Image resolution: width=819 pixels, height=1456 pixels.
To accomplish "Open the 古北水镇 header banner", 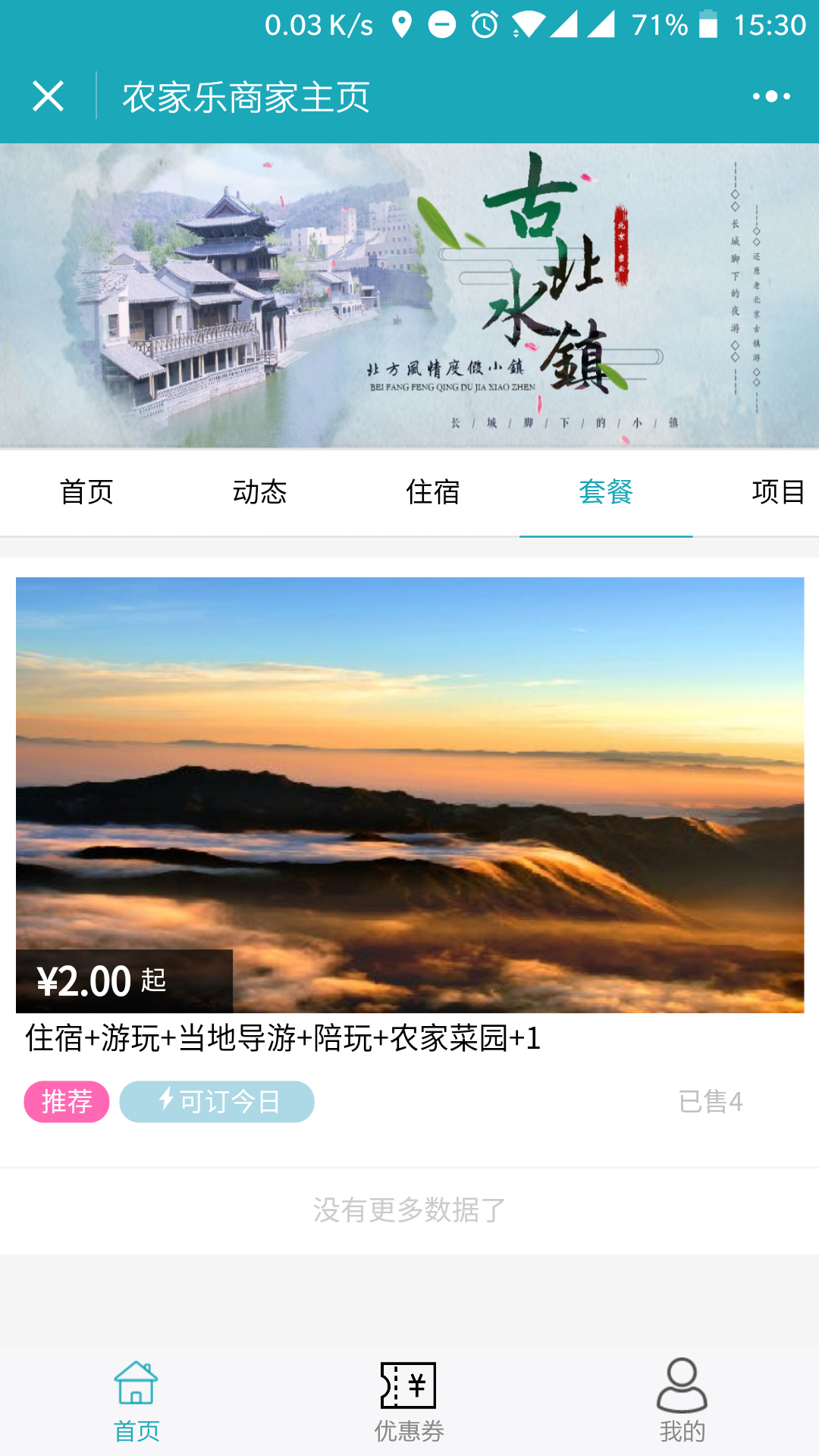I will coord(409,296).
